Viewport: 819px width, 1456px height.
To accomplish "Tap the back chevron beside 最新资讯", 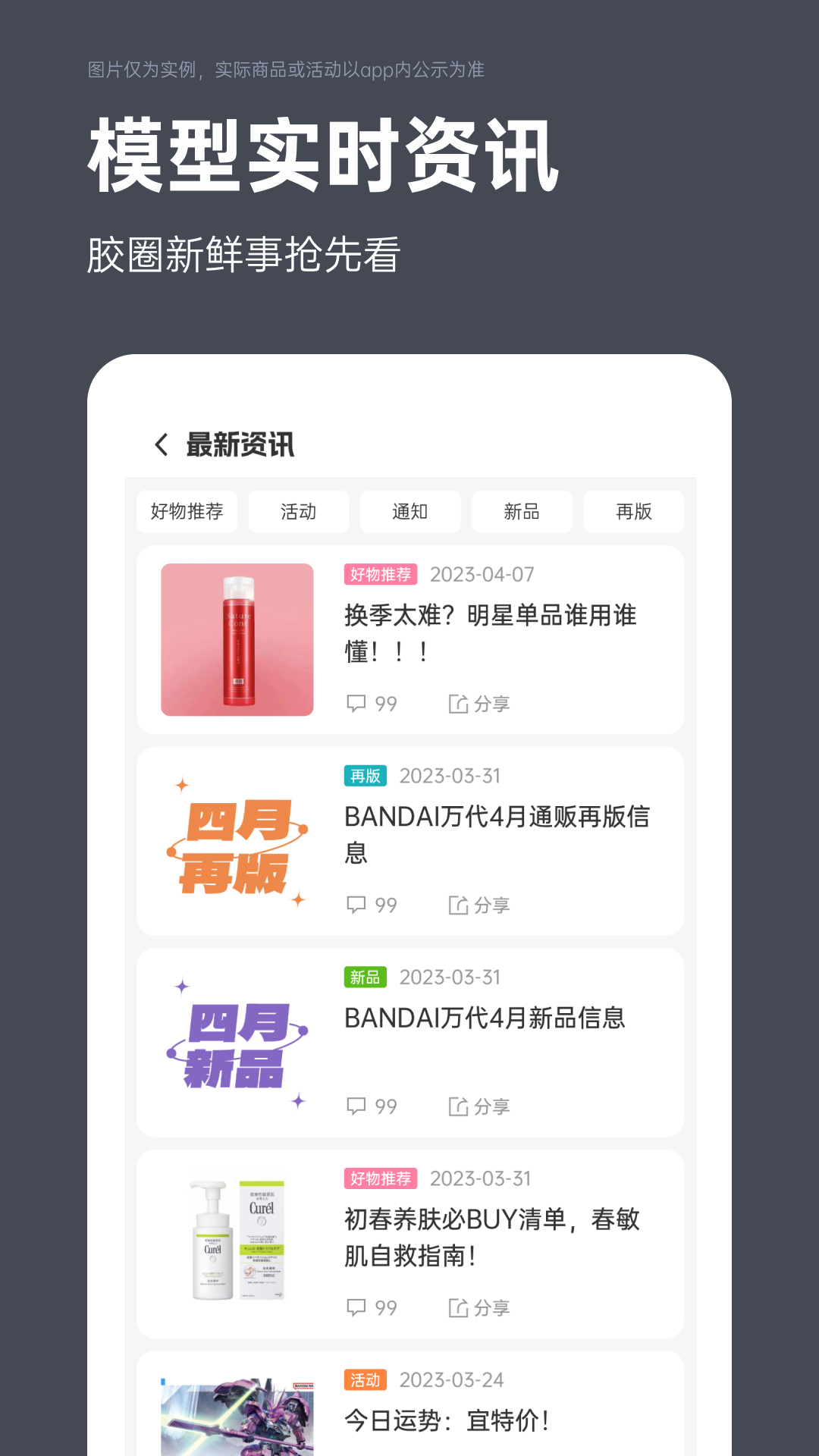I will 161,445.
